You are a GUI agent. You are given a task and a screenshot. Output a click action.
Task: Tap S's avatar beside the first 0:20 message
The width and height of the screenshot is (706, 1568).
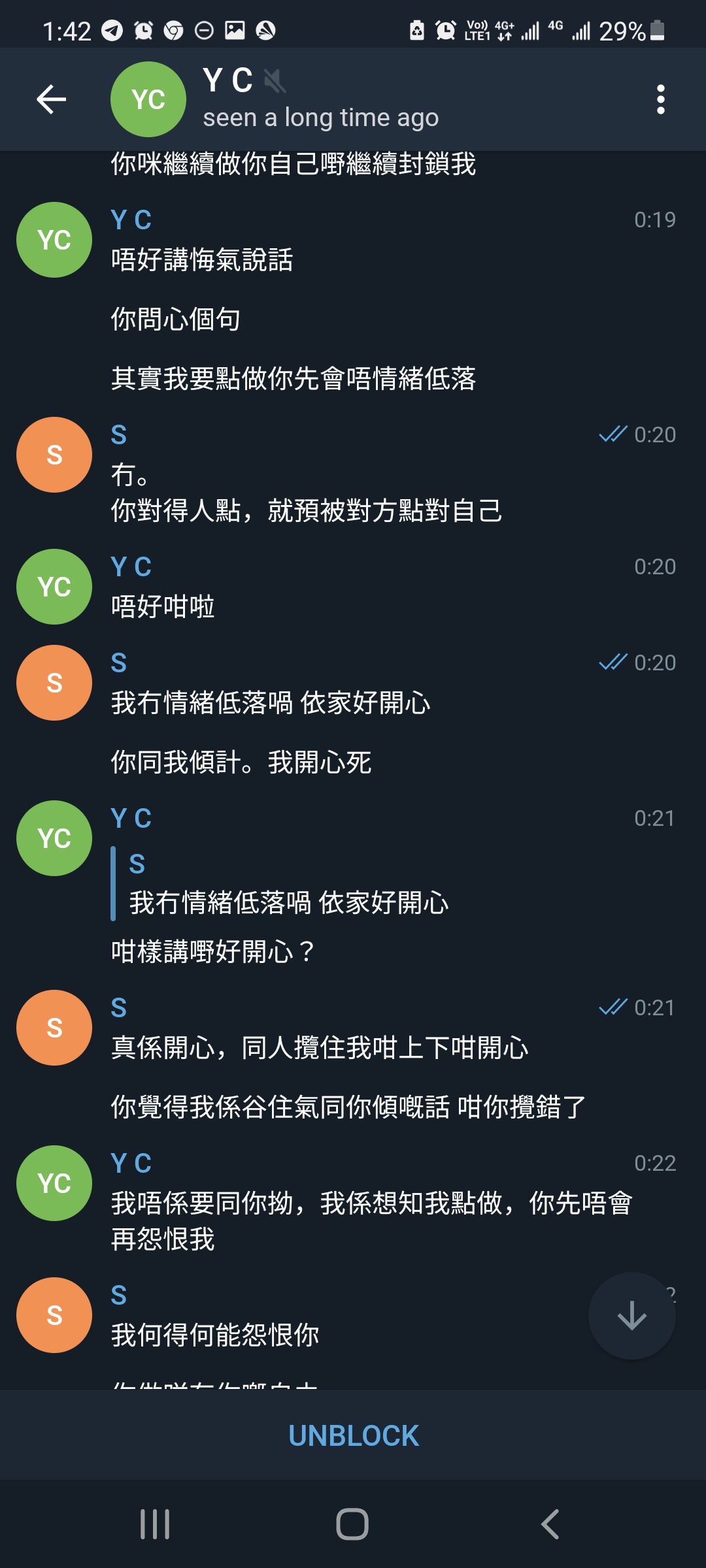[x=54, y=455]
